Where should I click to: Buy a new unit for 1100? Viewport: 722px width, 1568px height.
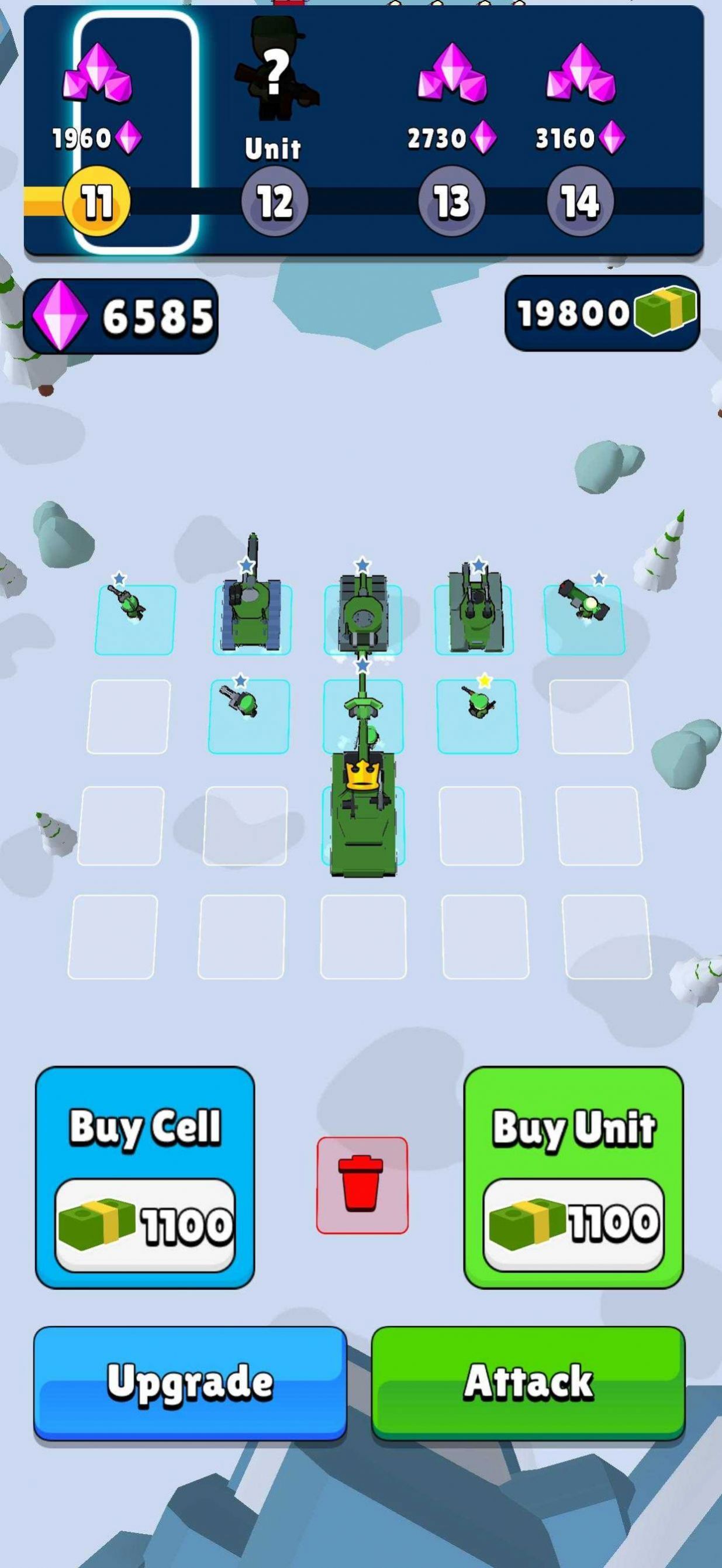[x=573, y=1177]
